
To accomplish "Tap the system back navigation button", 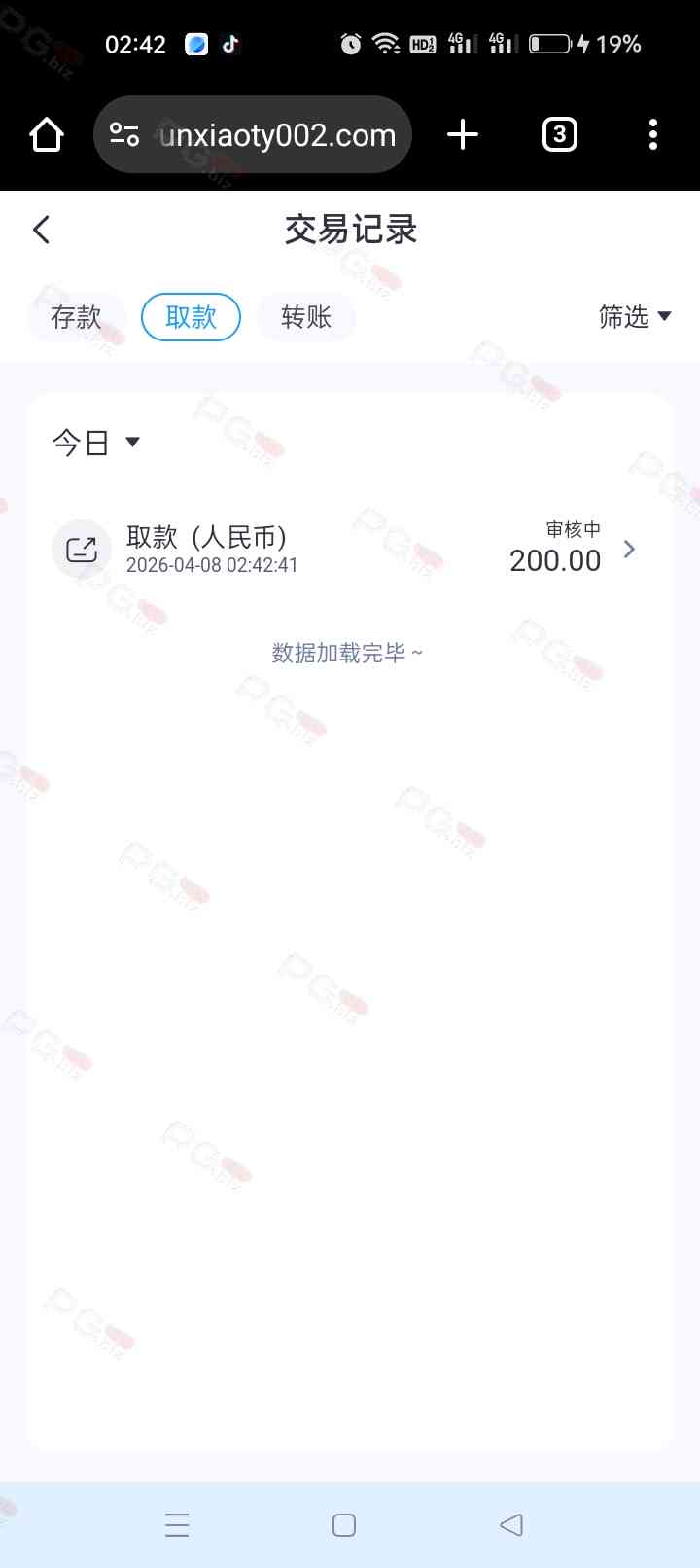I will [511, 1524].
